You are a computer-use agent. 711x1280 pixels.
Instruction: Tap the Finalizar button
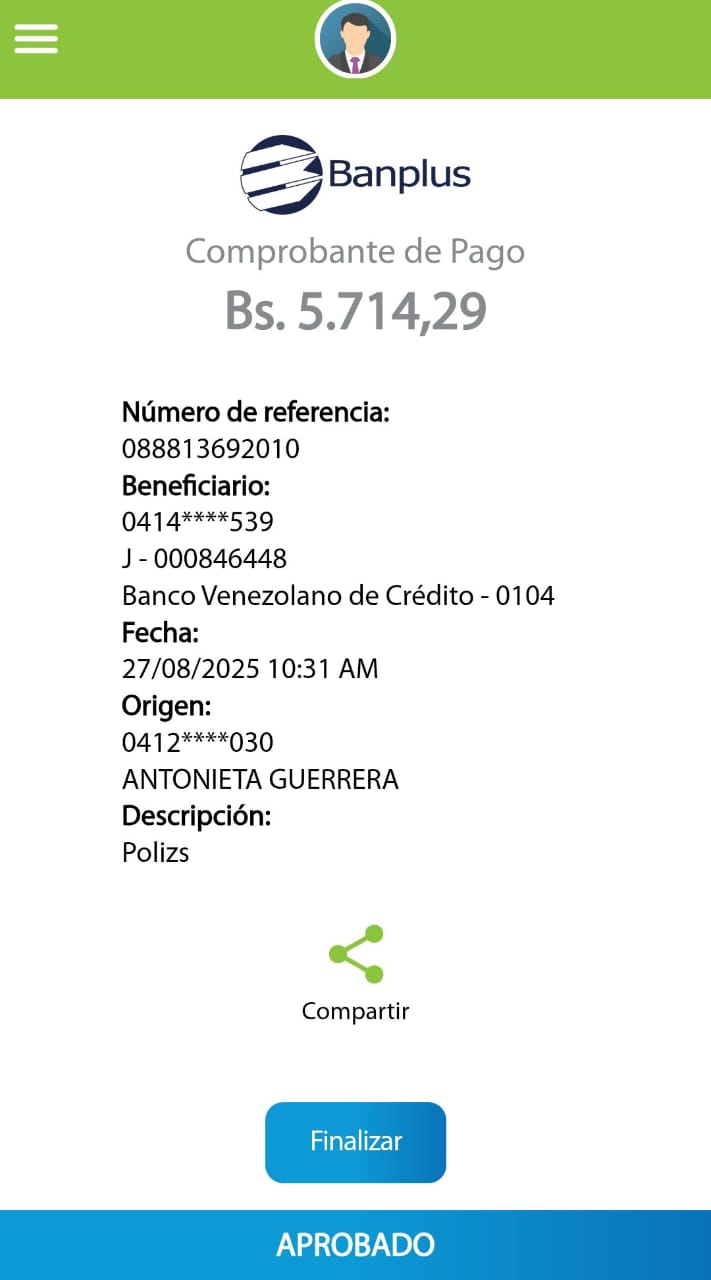(355, 1142)
